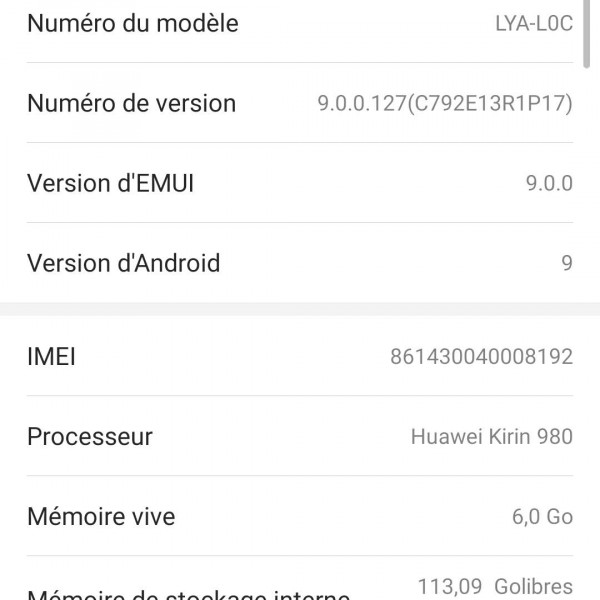This screenshot has height=600, width=600.
Task: Open the Version d'Android row
Action: click(300, 263)
